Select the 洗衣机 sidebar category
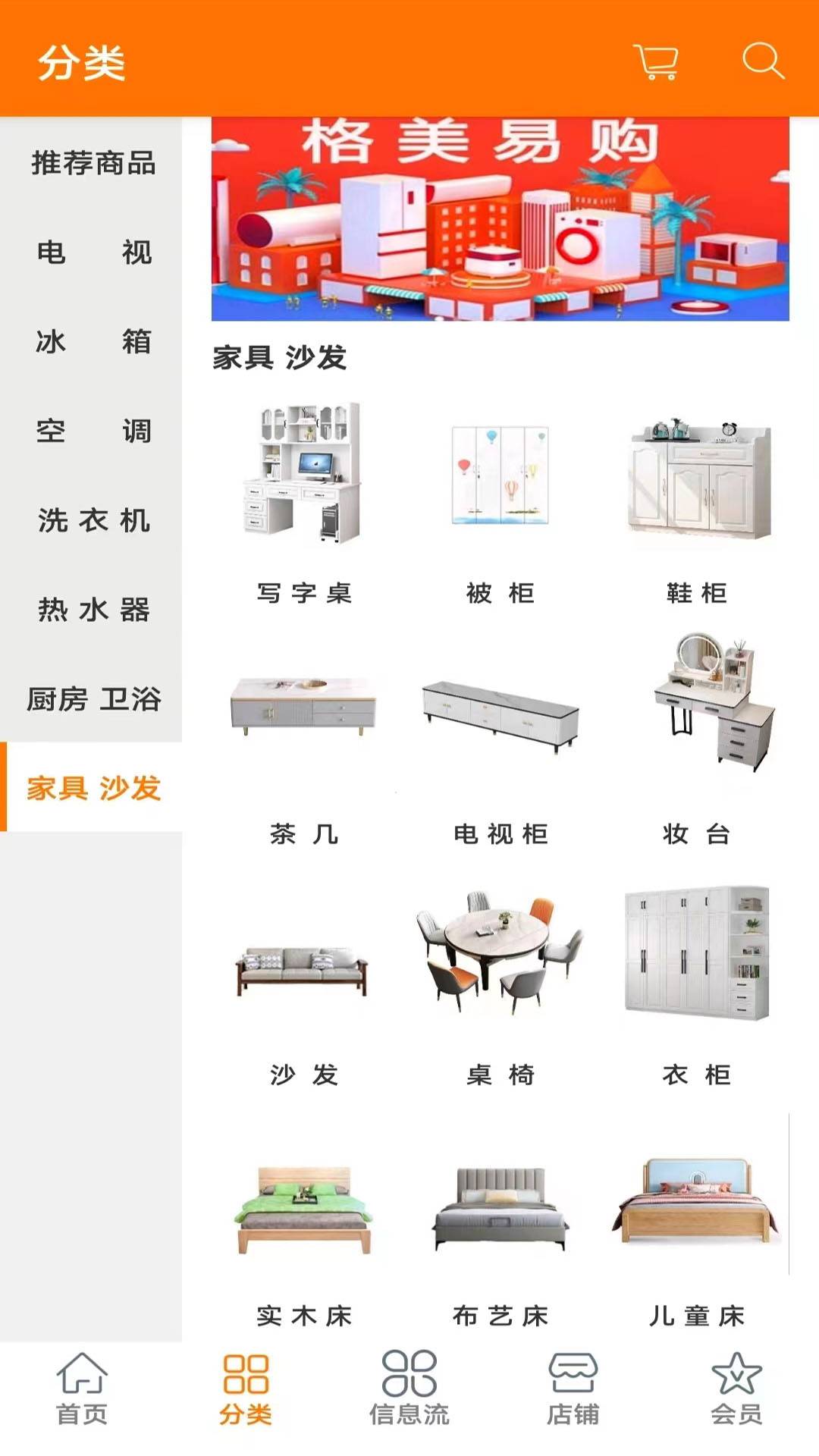Screen dimensions: 819x1456 [x=93, y=522]
